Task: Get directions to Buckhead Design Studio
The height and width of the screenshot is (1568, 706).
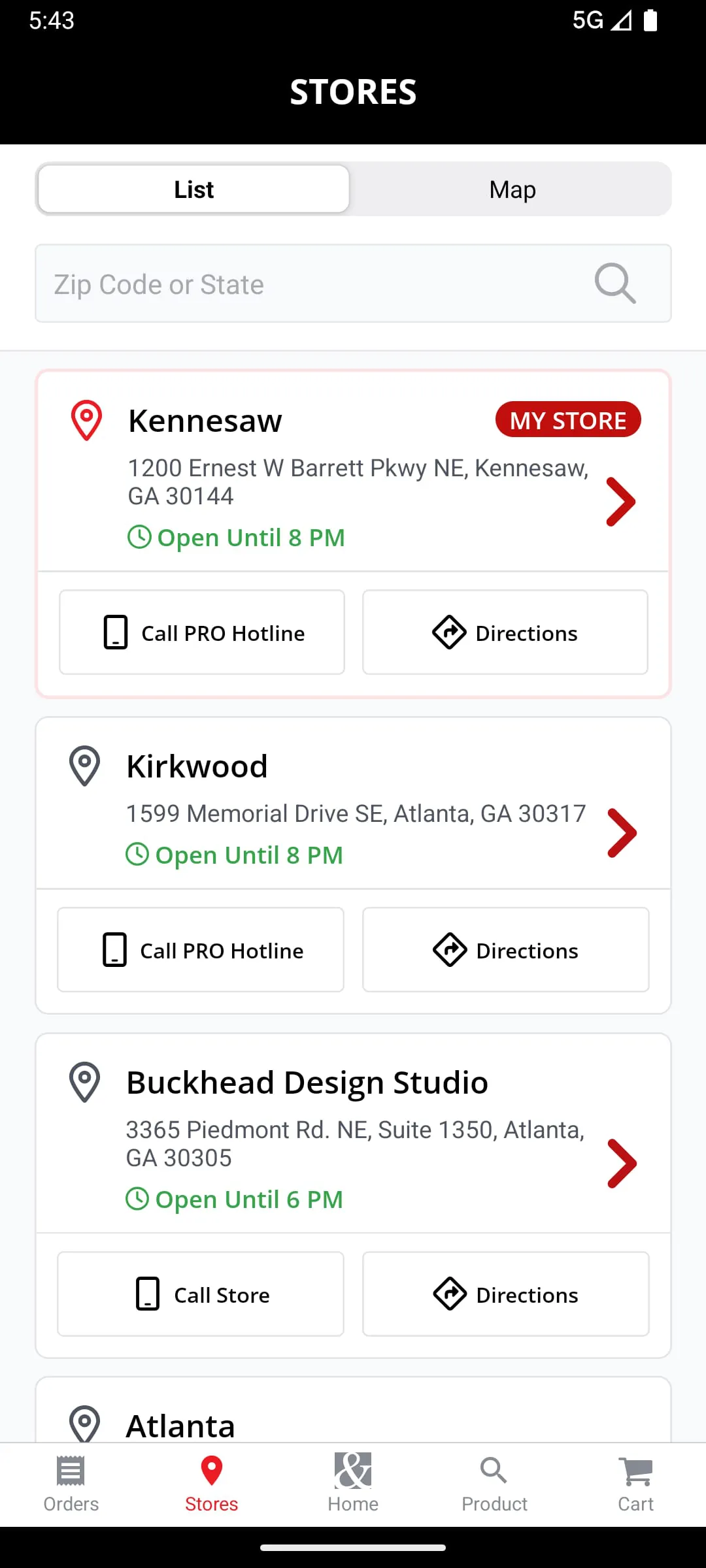Action: coord(505,1294)
